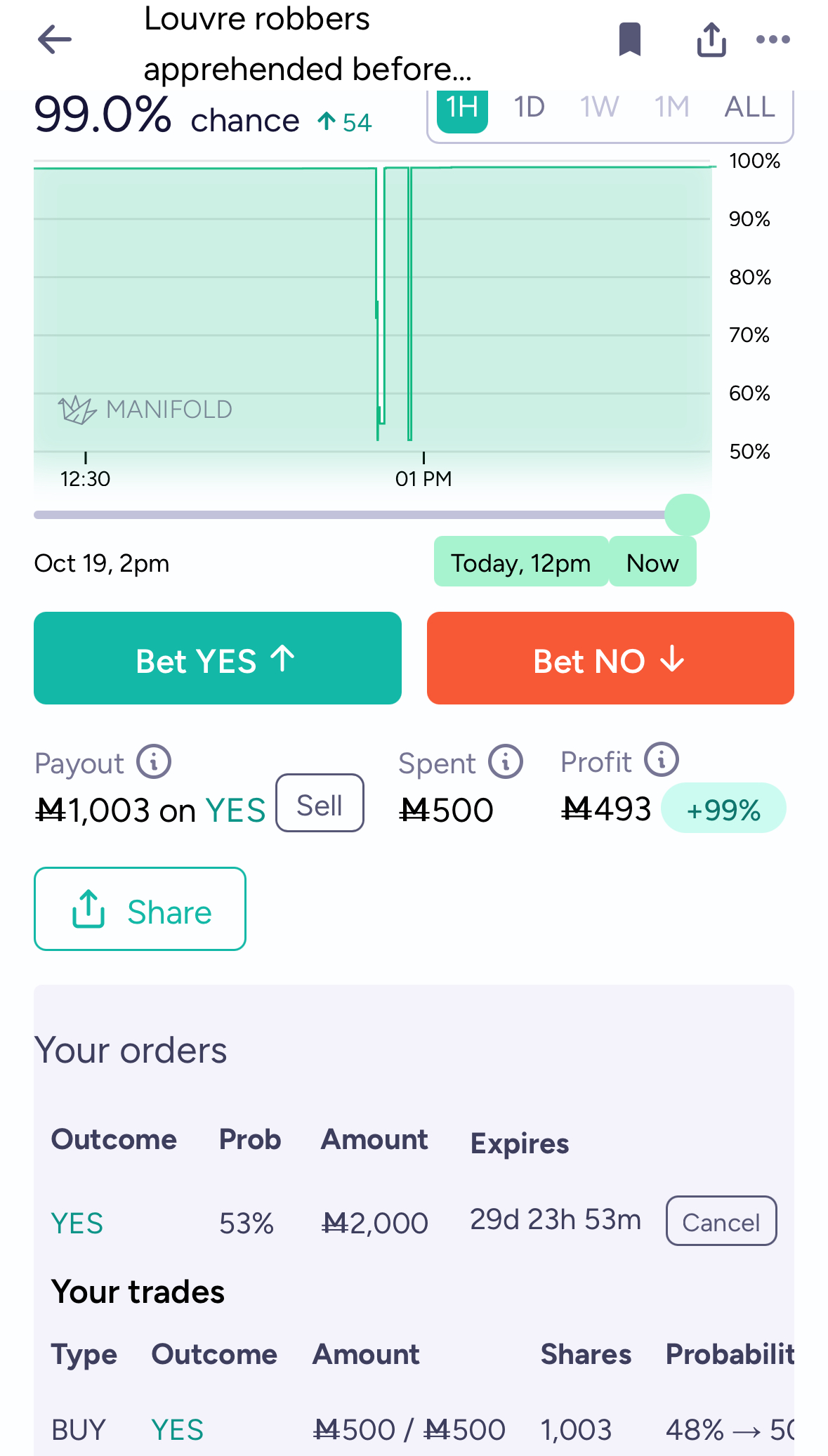Tap the outlined Share button
The image size is (828, 1456).
click(x=140, y=909)
